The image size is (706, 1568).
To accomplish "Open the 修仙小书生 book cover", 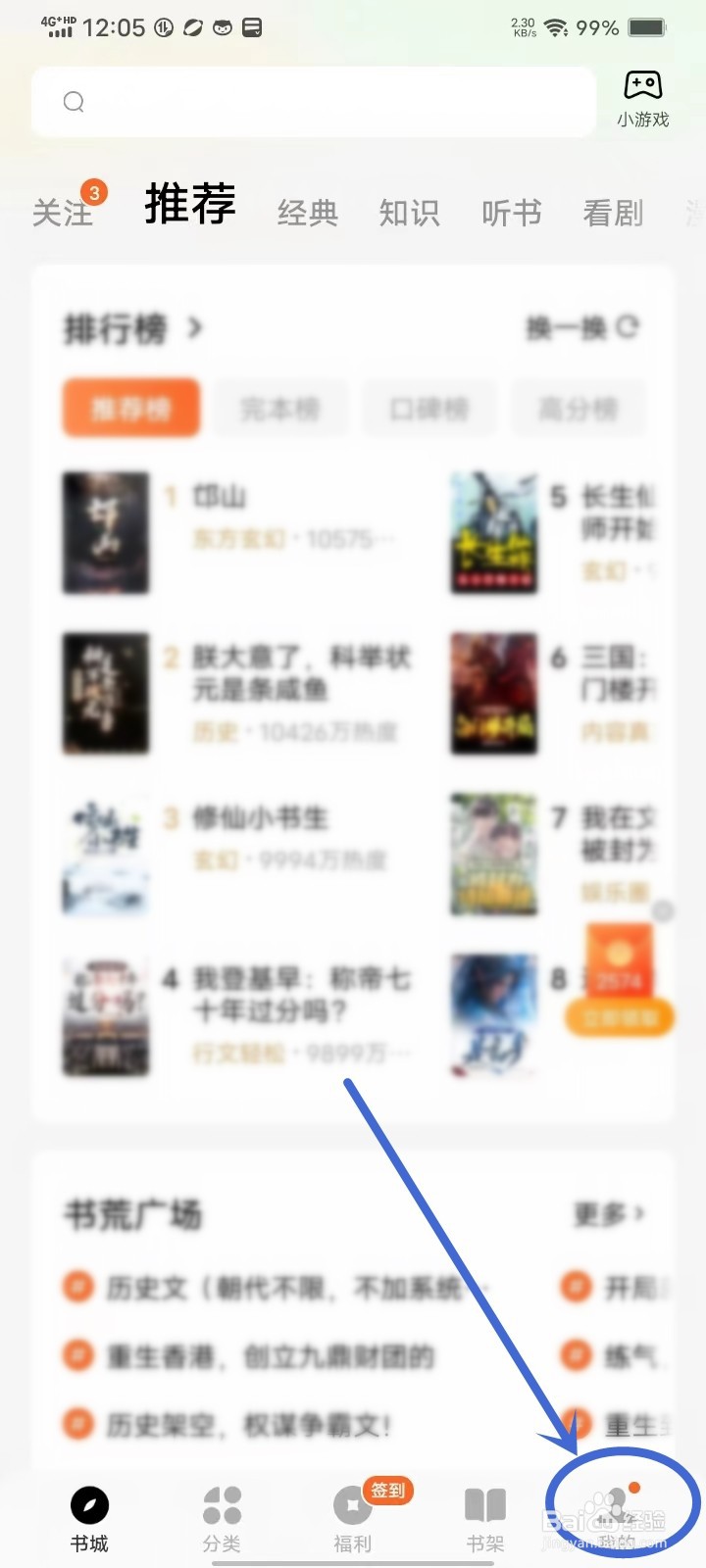I will pos(105,855).
